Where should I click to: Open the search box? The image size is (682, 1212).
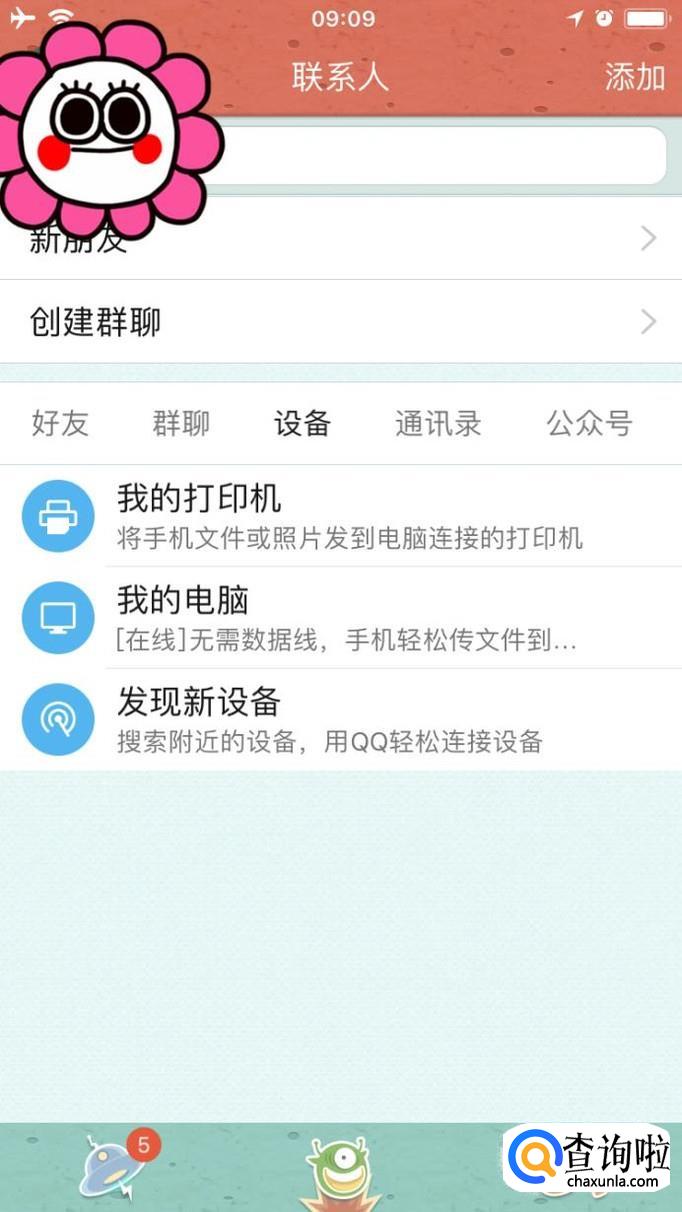[x=440, y=156]
